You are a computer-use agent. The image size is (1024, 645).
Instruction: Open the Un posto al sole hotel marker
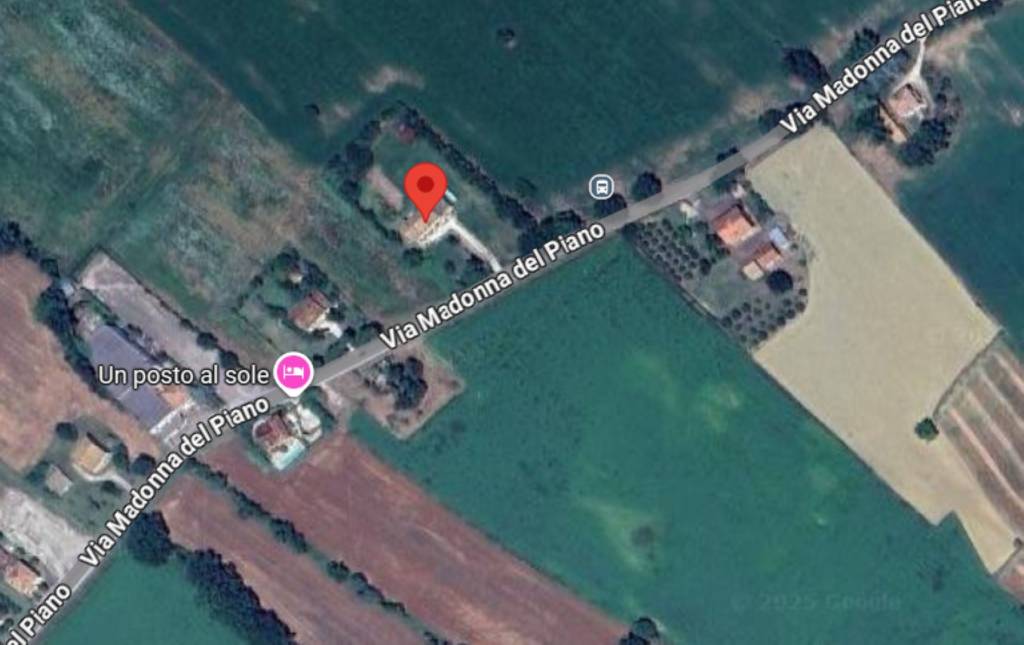coord(294,373)
